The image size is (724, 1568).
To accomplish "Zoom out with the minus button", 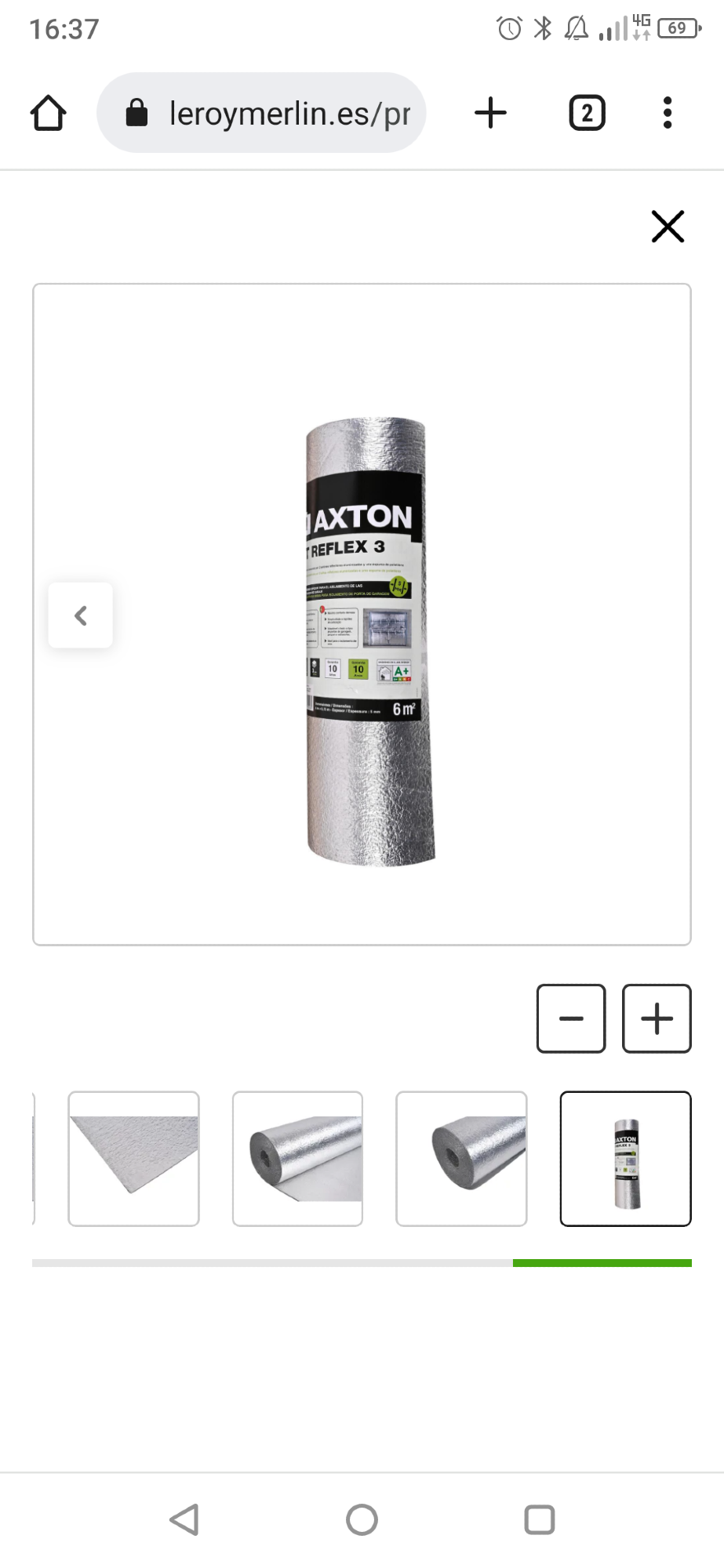I will pyautogui.click(x=571, y=1018).
